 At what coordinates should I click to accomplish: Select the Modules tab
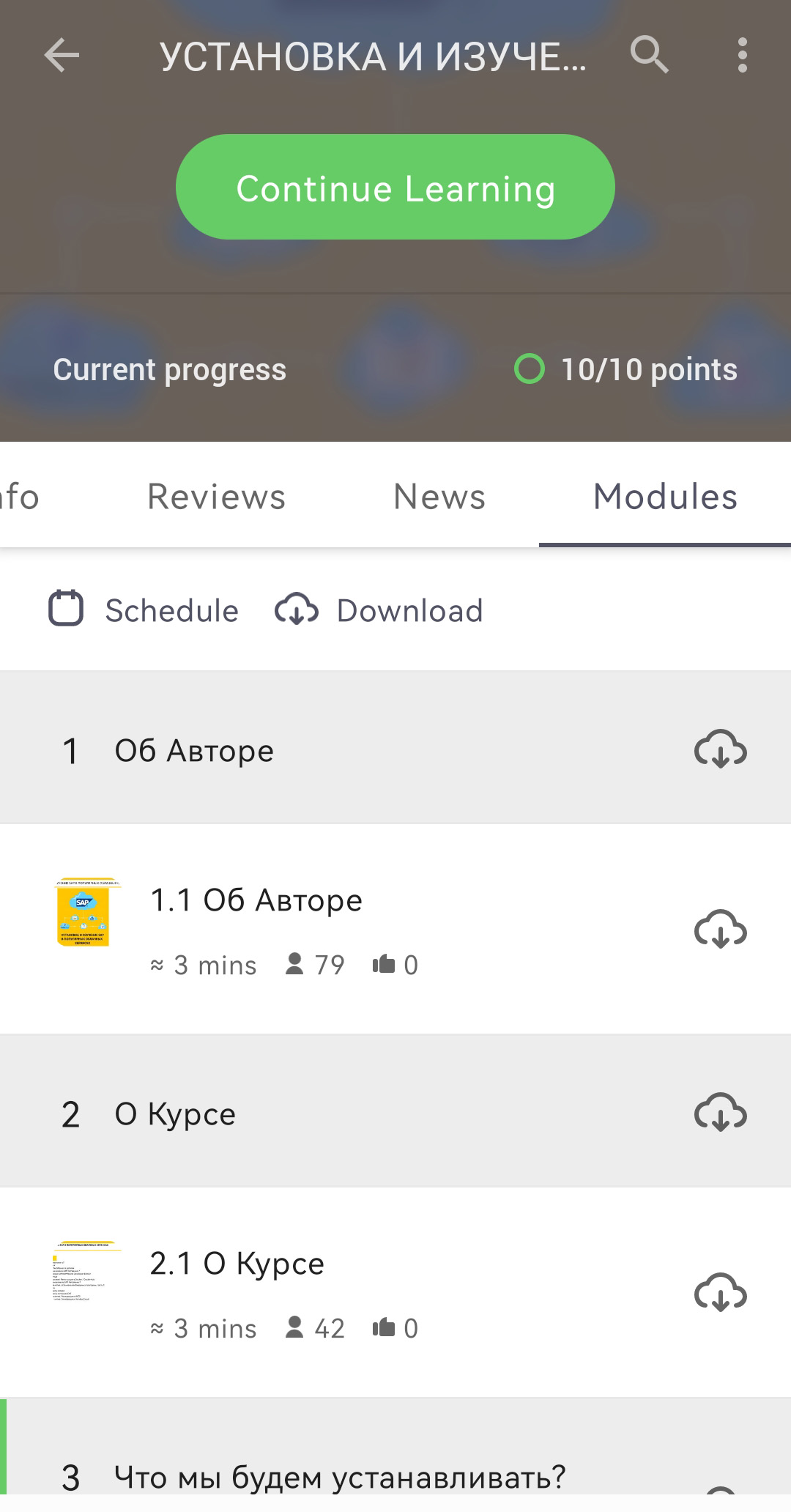(664, 497)
